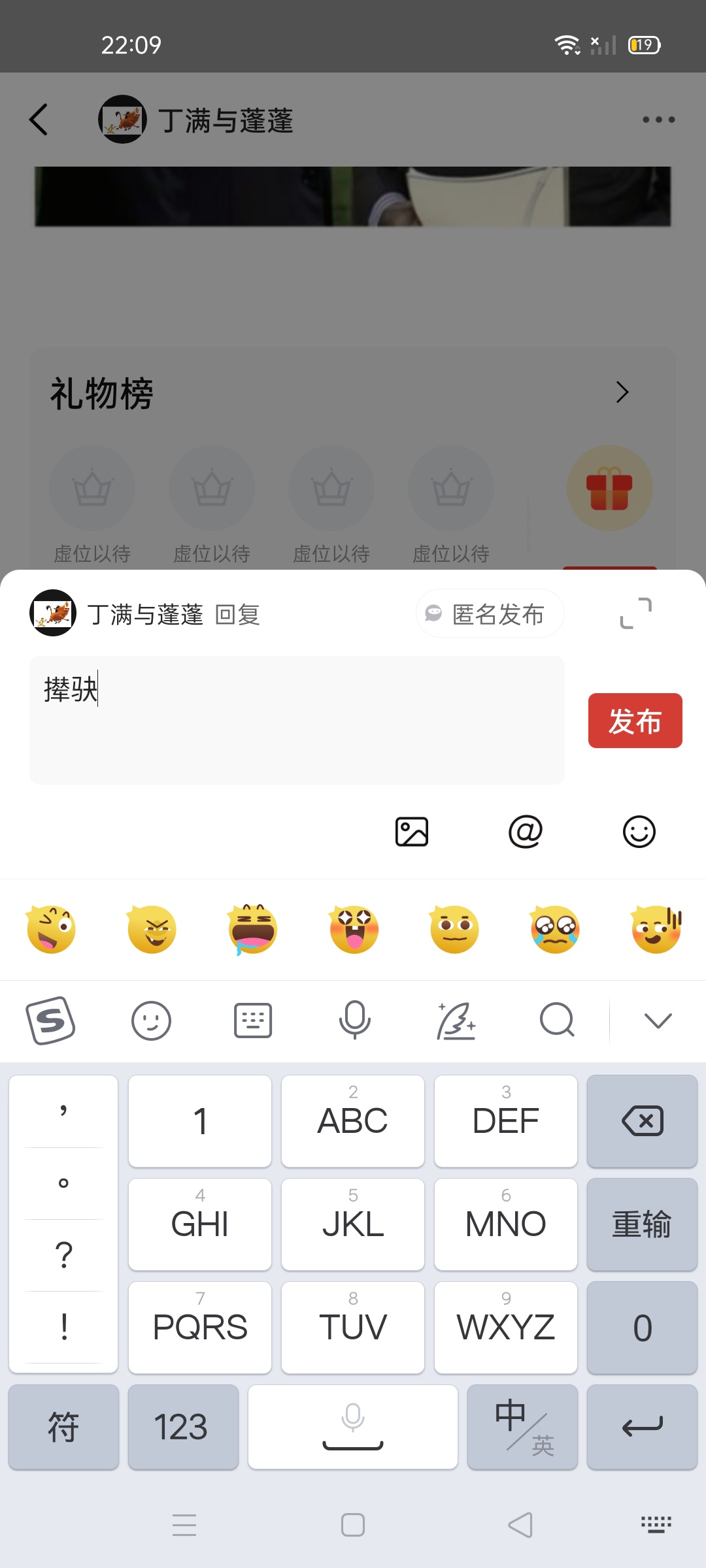Screen dimensions: 706x1568
Task: Delete a character with backspace key
Action: 642,1121
